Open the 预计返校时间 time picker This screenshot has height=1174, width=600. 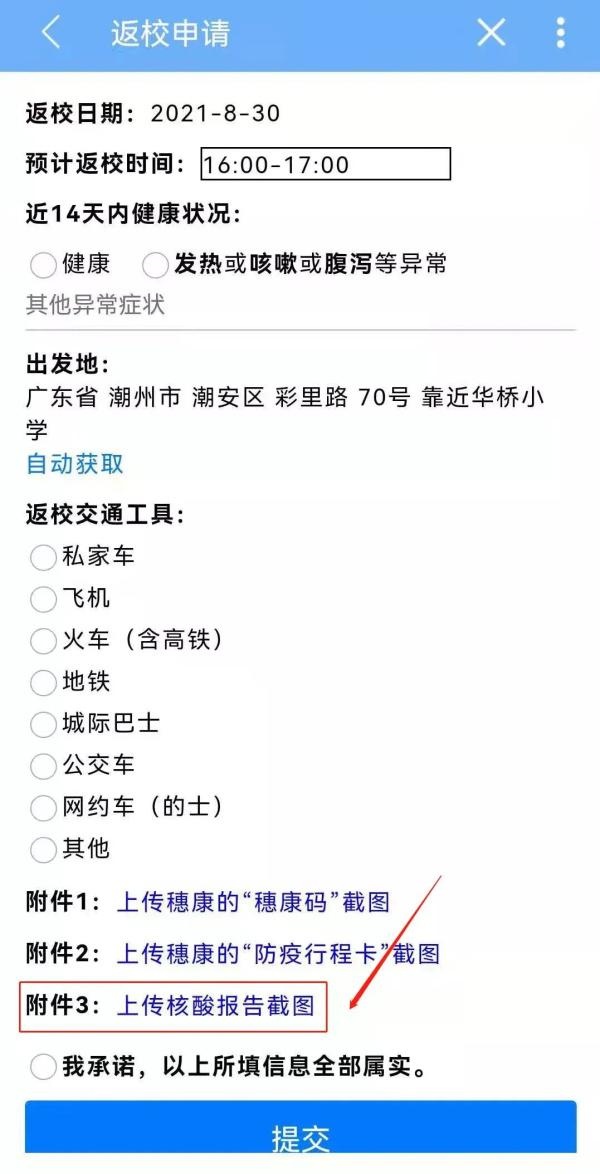coord(325,164)
